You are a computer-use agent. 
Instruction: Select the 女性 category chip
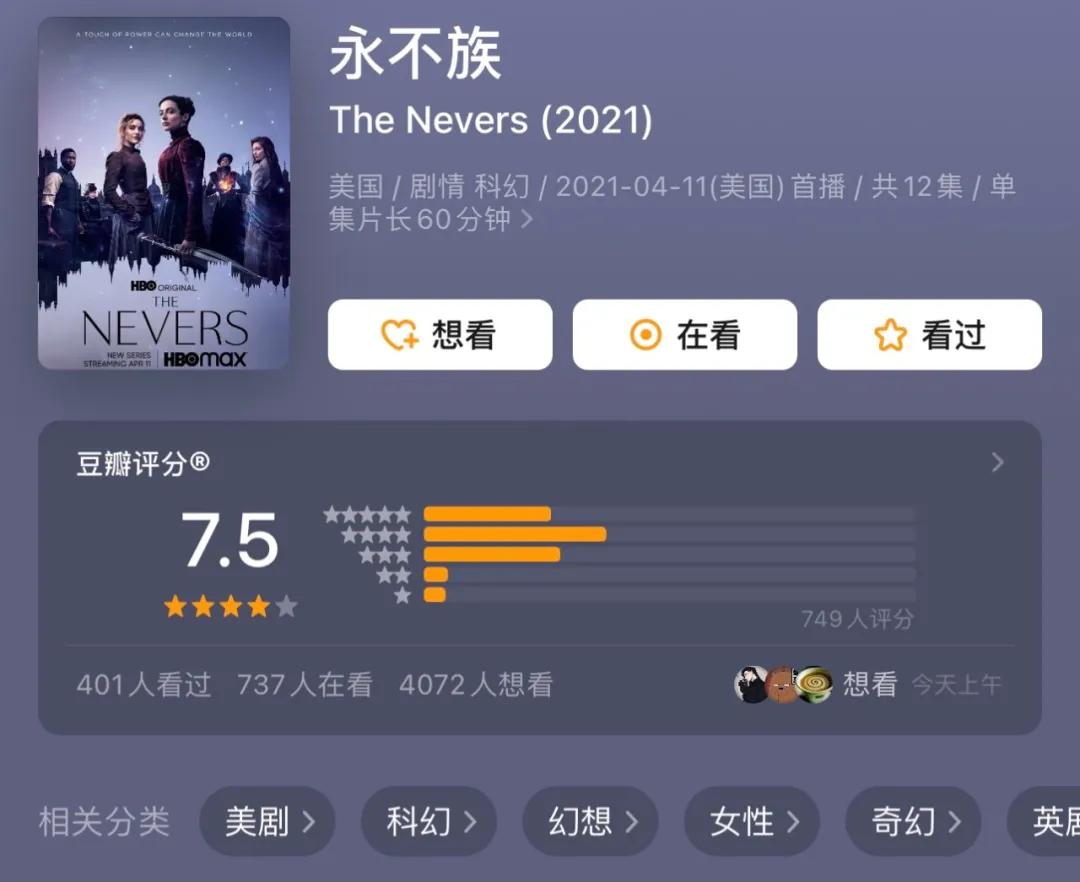coord(753,822)
